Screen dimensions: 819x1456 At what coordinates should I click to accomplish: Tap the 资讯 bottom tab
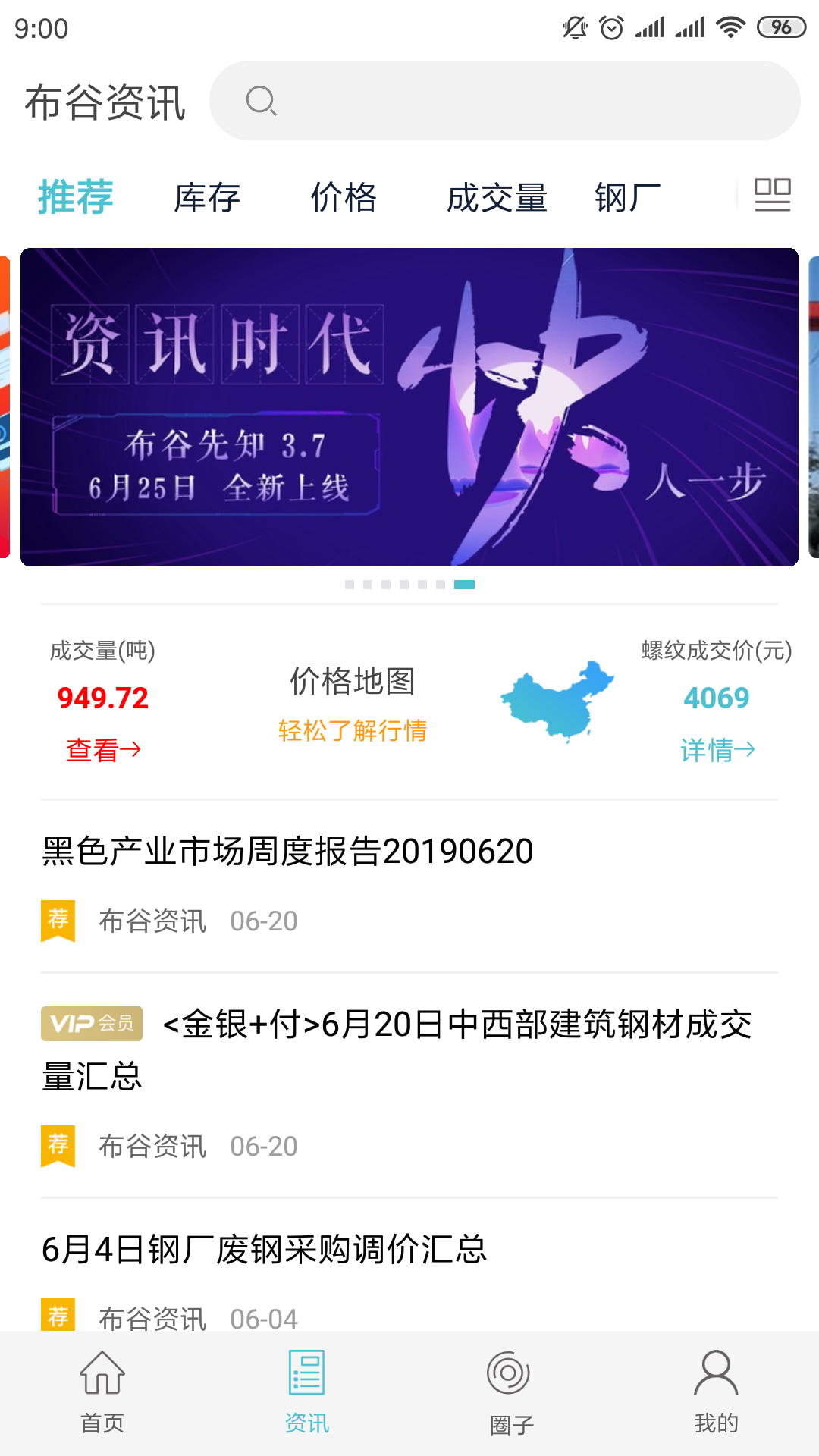click(307, 1392)
